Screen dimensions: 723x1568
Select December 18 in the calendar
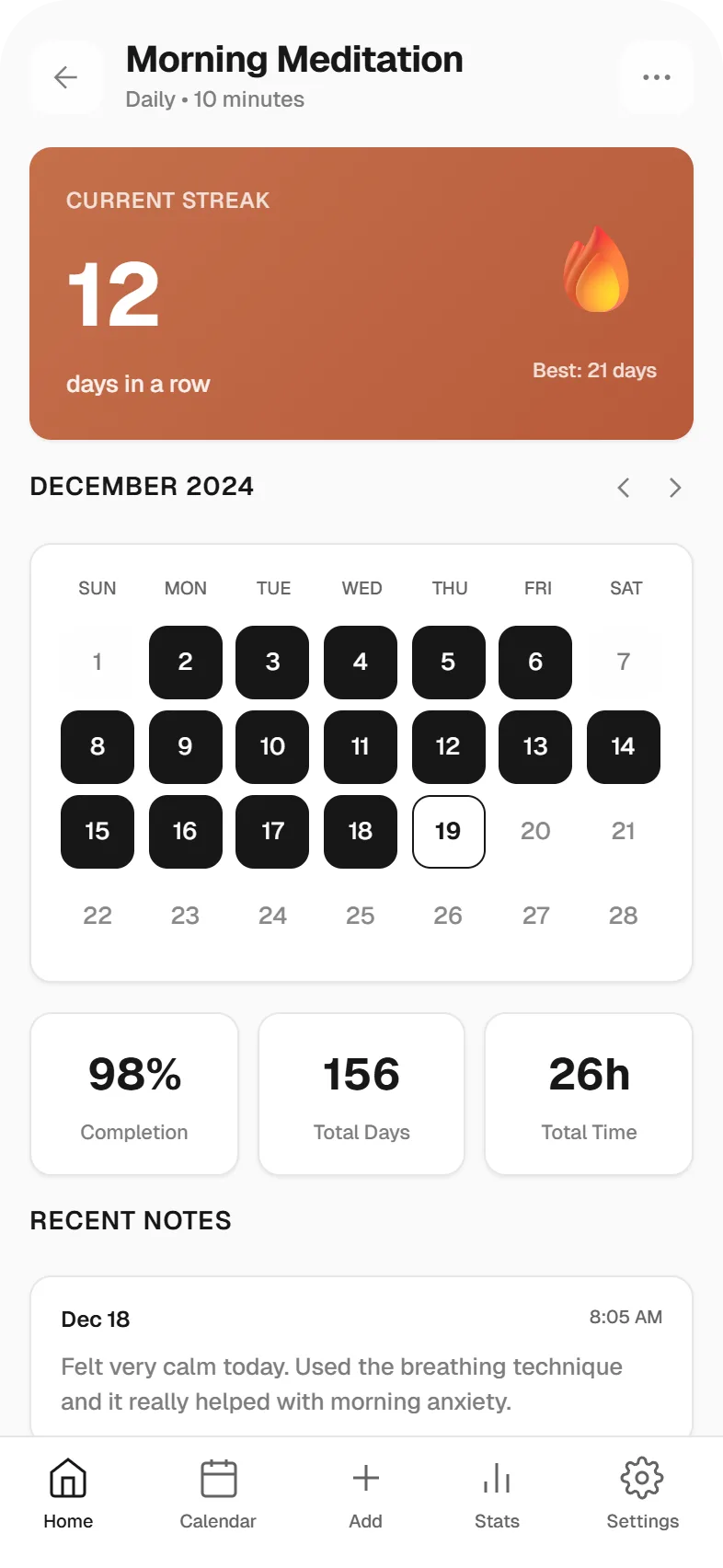point(361,831)
